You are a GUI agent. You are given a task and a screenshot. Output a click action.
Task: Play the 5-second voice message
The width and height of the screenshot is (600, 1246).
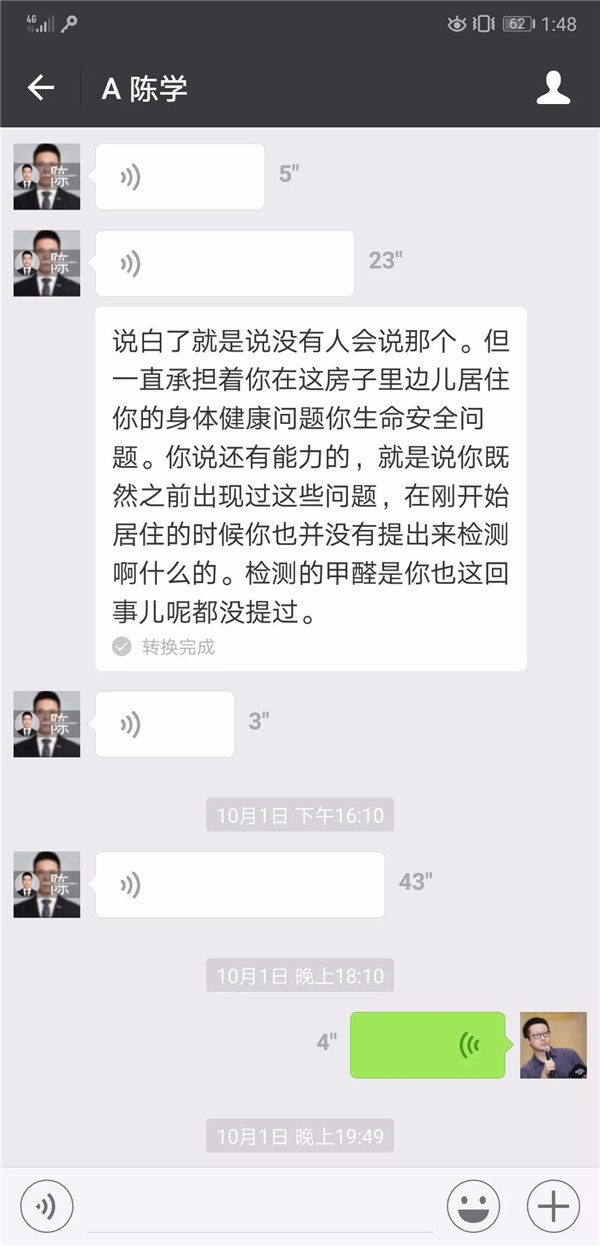tap(180, 177)
